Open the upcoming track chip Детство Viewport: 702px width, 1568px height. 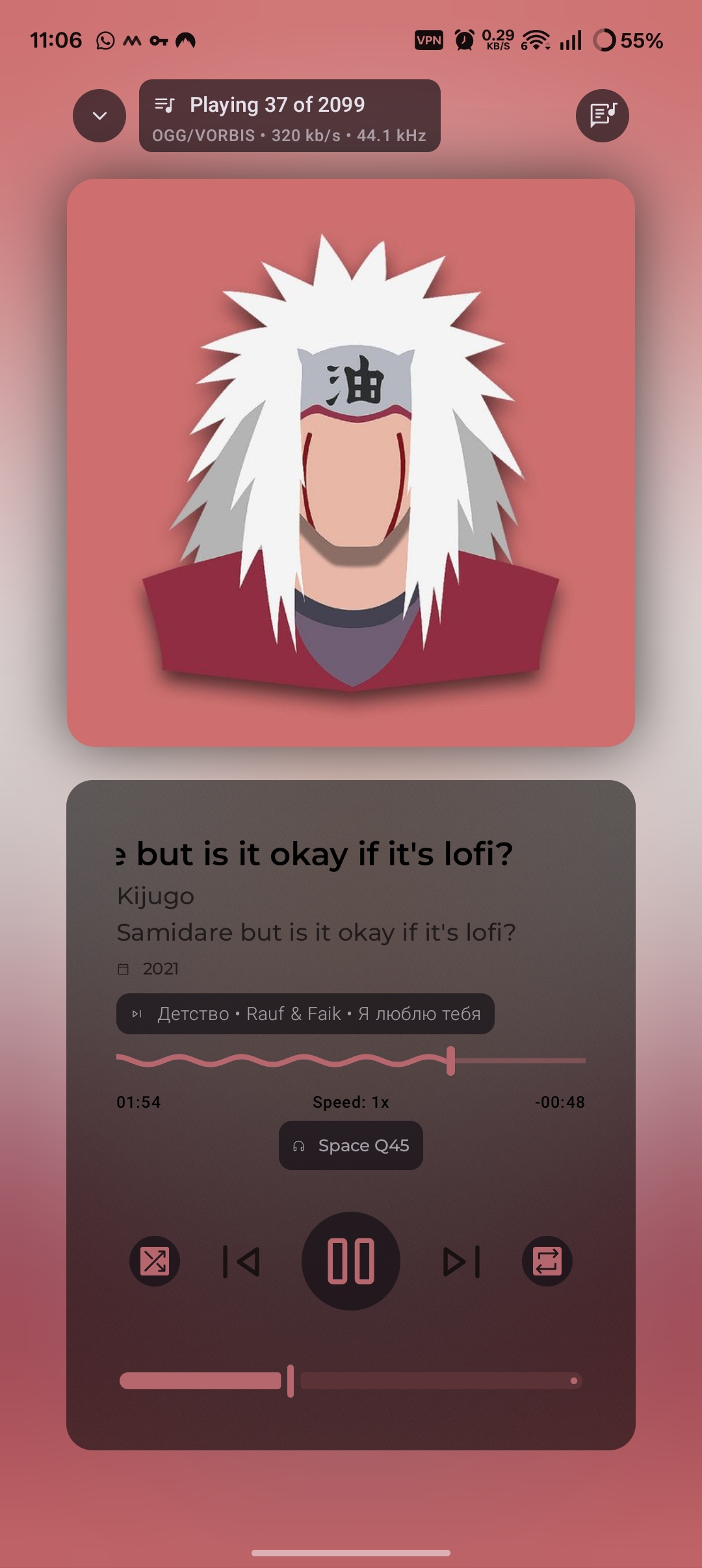click(305, 1013)
